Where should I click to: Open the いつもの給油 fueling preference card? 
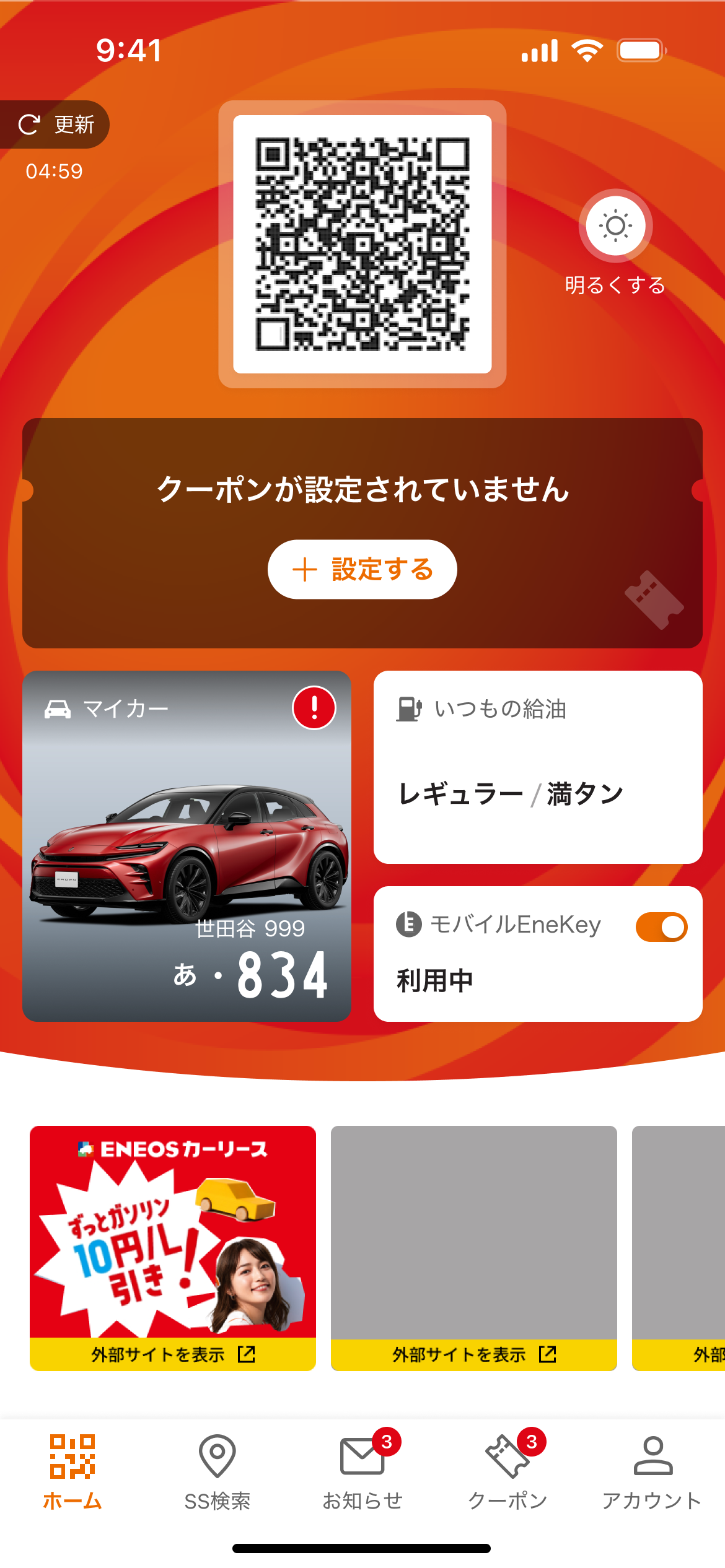click(537, 767)
